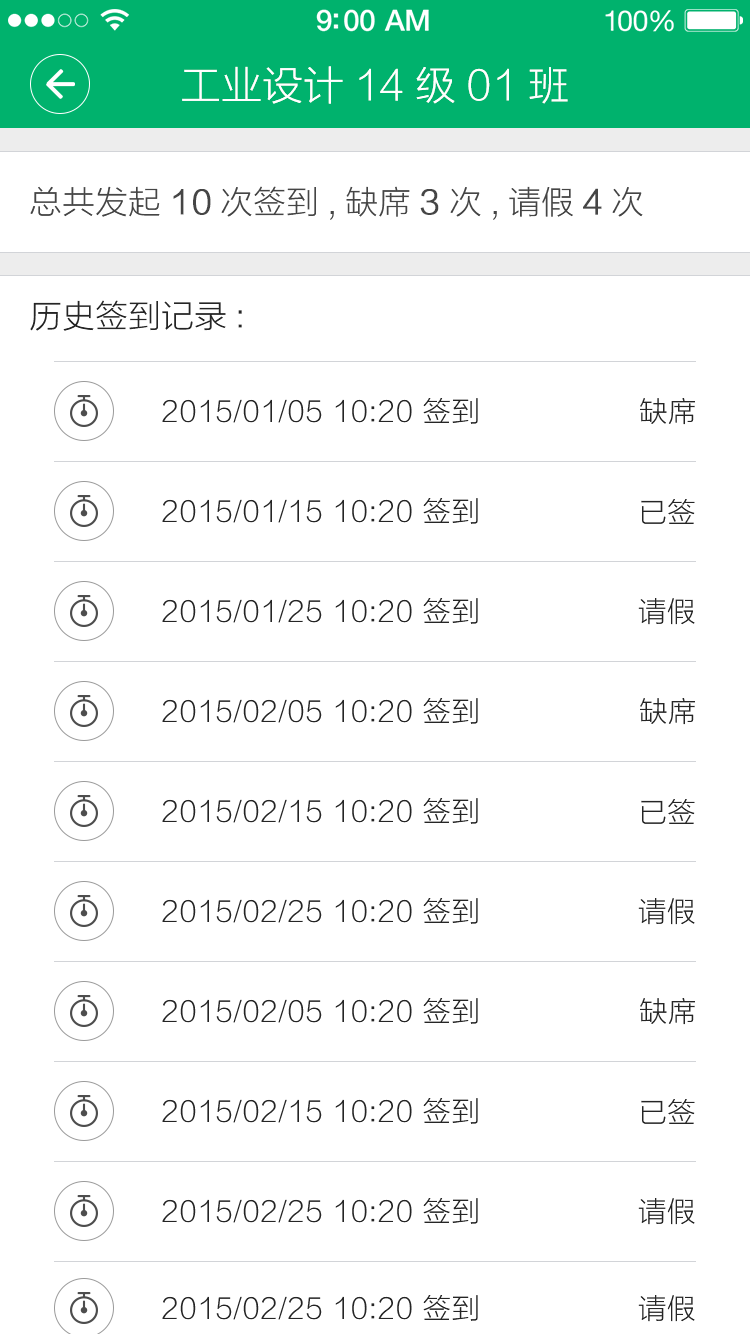Select the timer icon next to 2015/01/25 签到
Screen dimensions: 750x1334
pos(83,611)
